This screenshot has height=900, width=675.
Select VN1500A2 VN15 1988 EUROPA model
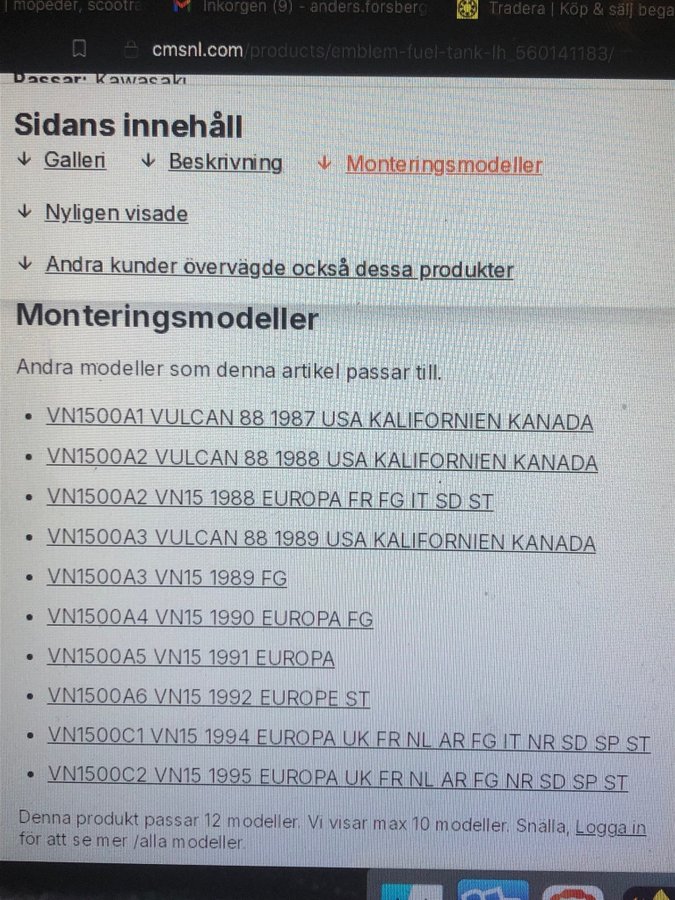click(270, 500)
